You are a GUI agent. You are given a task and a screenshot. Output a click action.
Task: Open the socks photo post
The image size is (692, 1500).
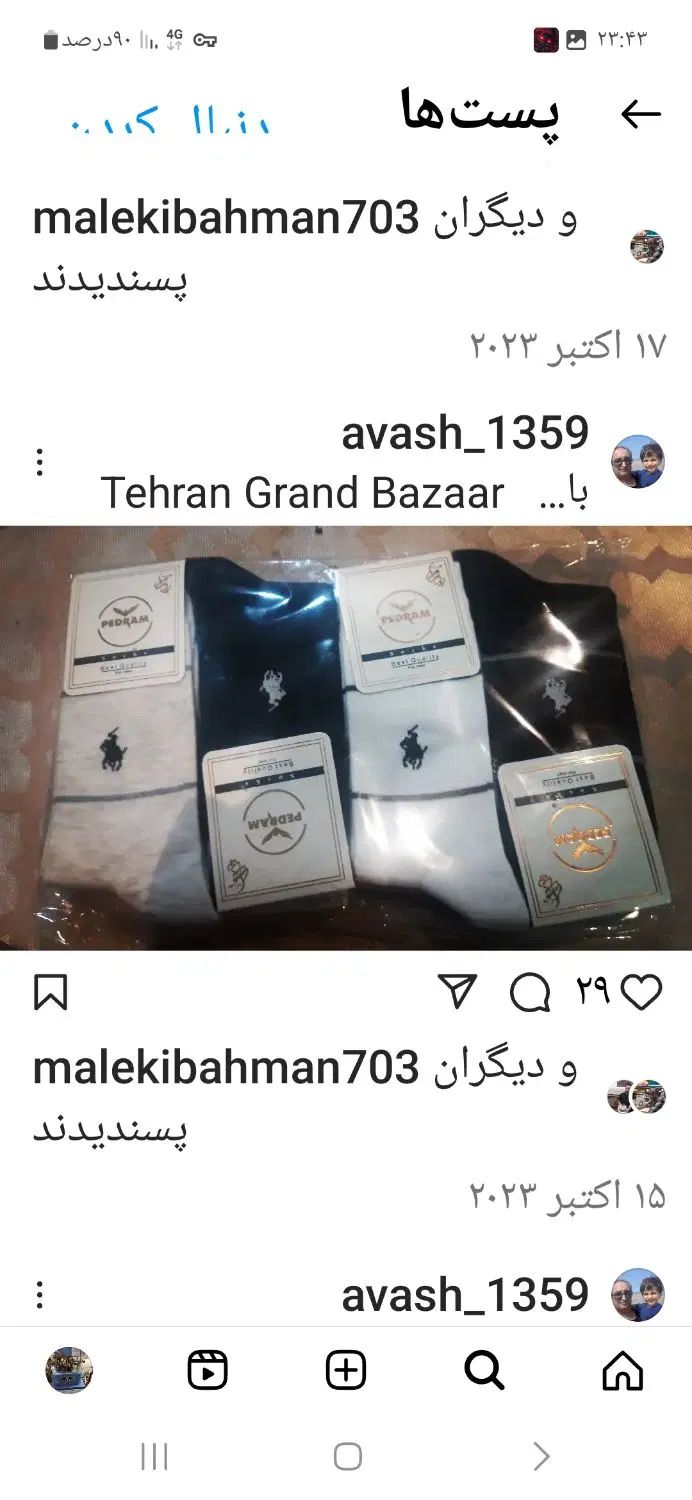pyautogui.click(x=346, y=737)
